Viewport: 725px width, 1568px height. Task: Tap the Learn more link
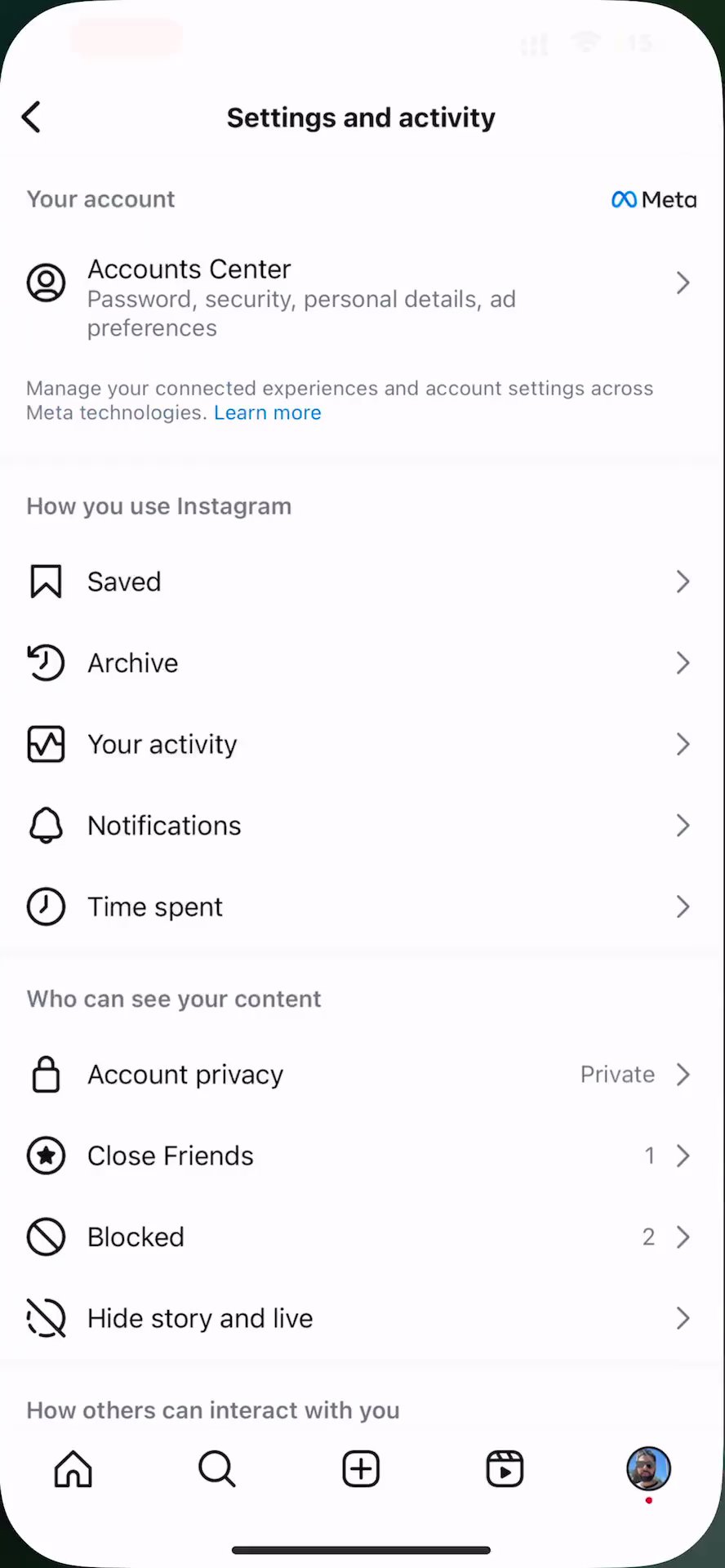(267, 413)
